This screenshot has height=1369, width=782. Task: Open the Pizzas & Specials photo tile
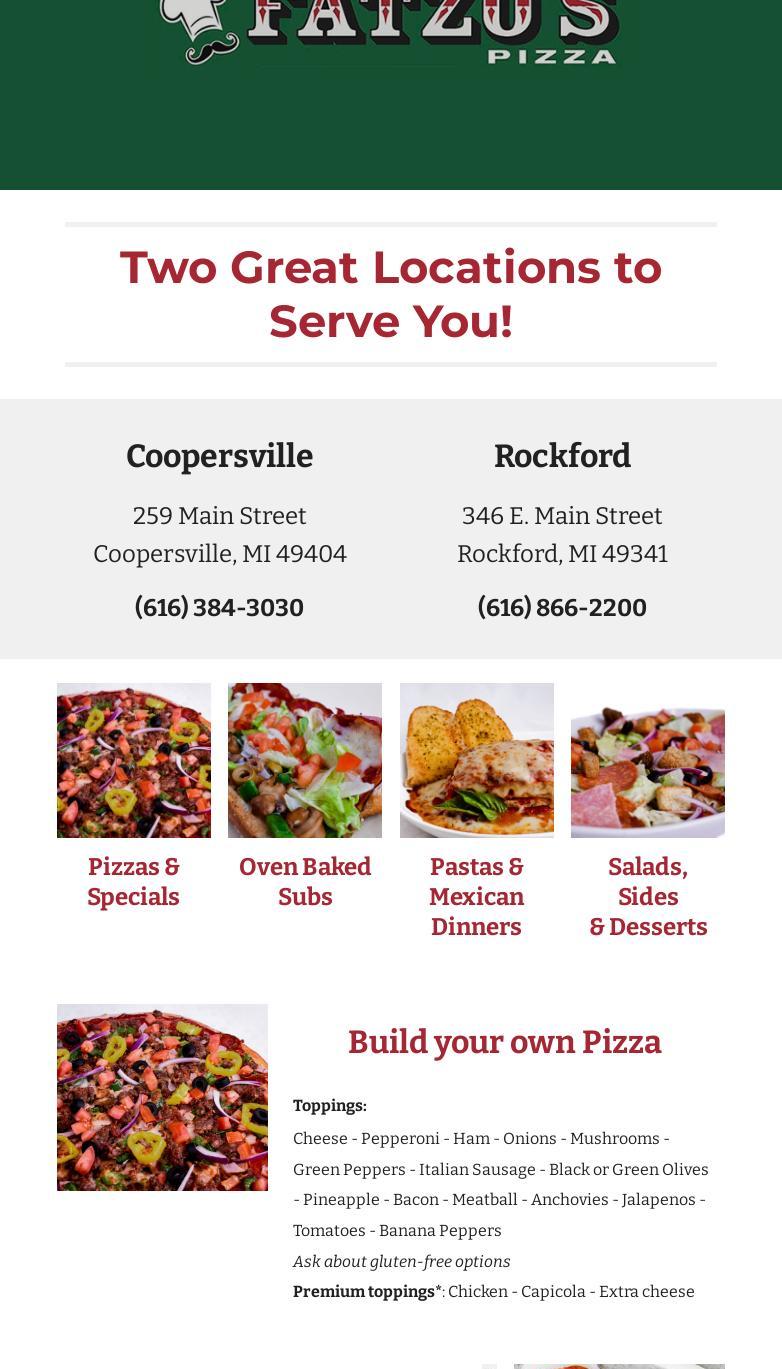tap(134, 760)
